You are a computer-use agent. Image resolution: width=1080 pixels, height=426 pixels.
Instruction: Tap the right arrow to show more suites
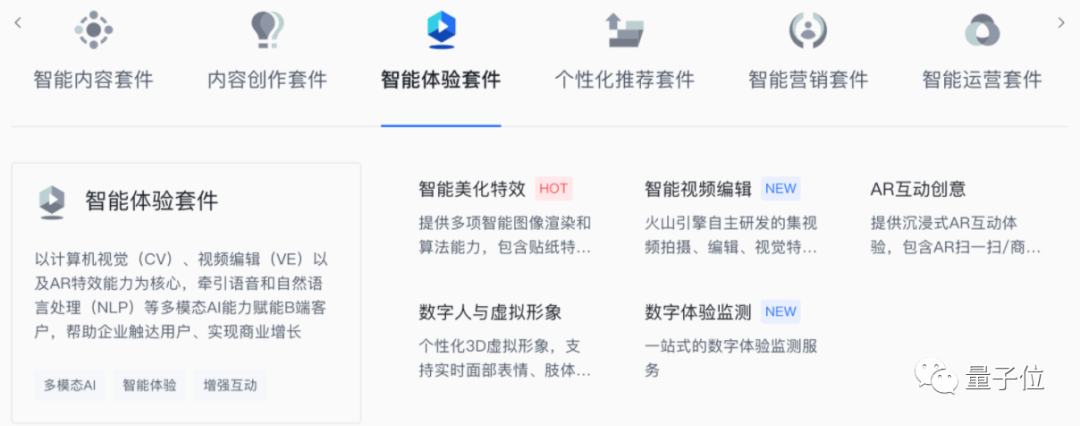[1061, 23]
